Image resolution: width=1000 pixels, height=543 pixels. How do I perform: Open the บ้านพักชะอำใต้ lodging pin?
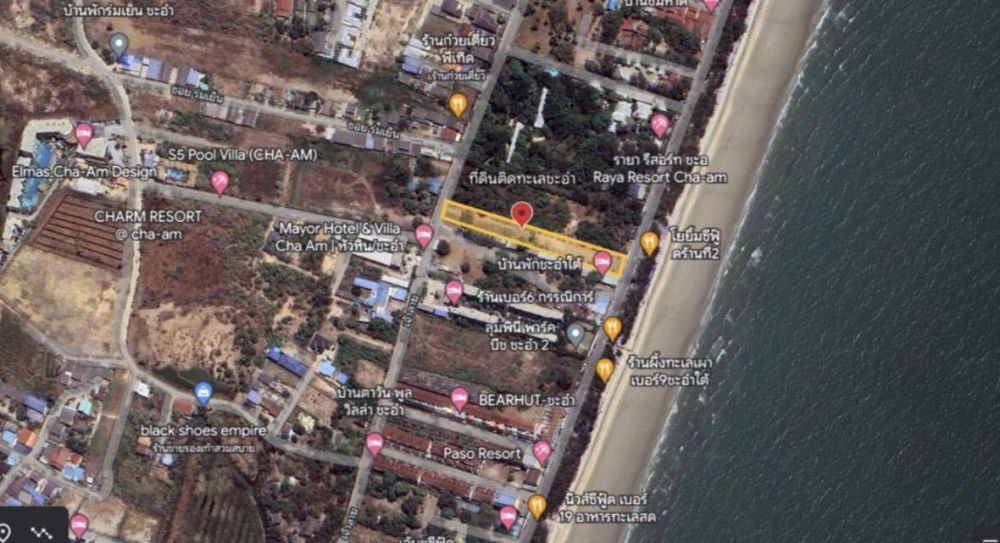602,262
